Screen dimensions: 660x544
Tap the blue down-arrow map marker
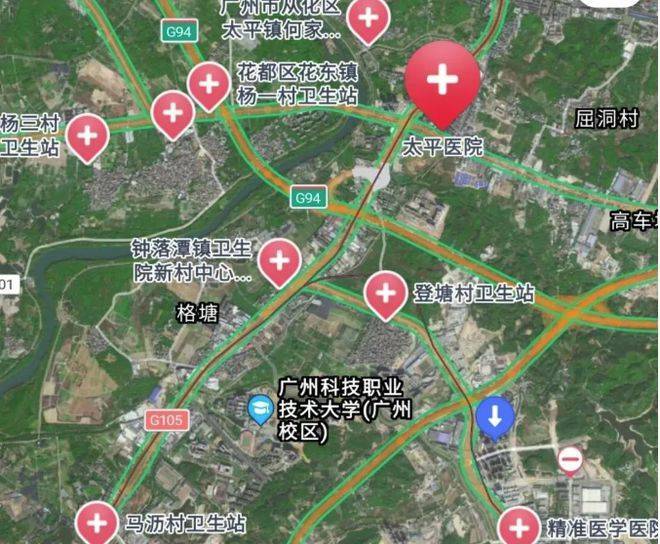click(x=493, y=416)
